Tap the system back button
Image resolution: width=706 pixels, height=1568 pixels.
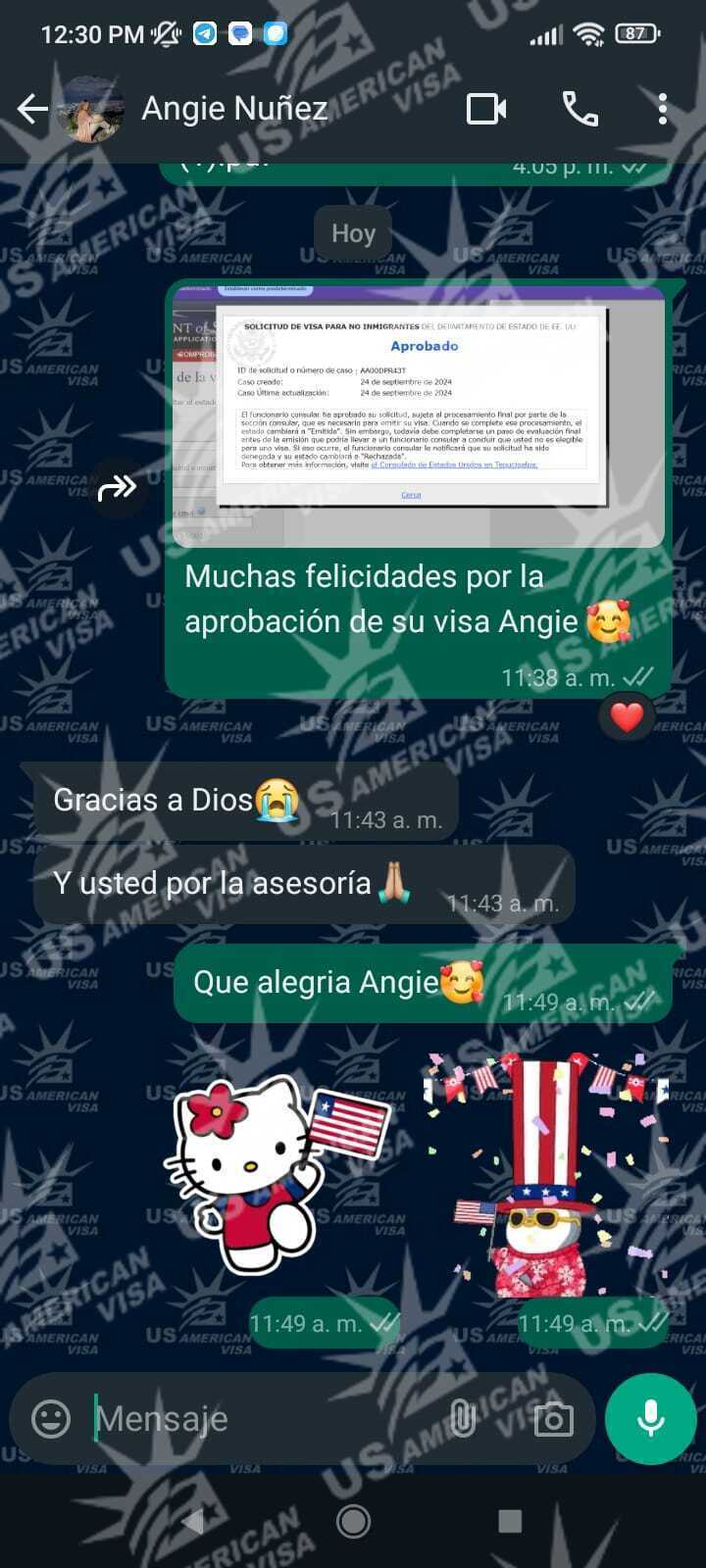[x=194, y=1521]
